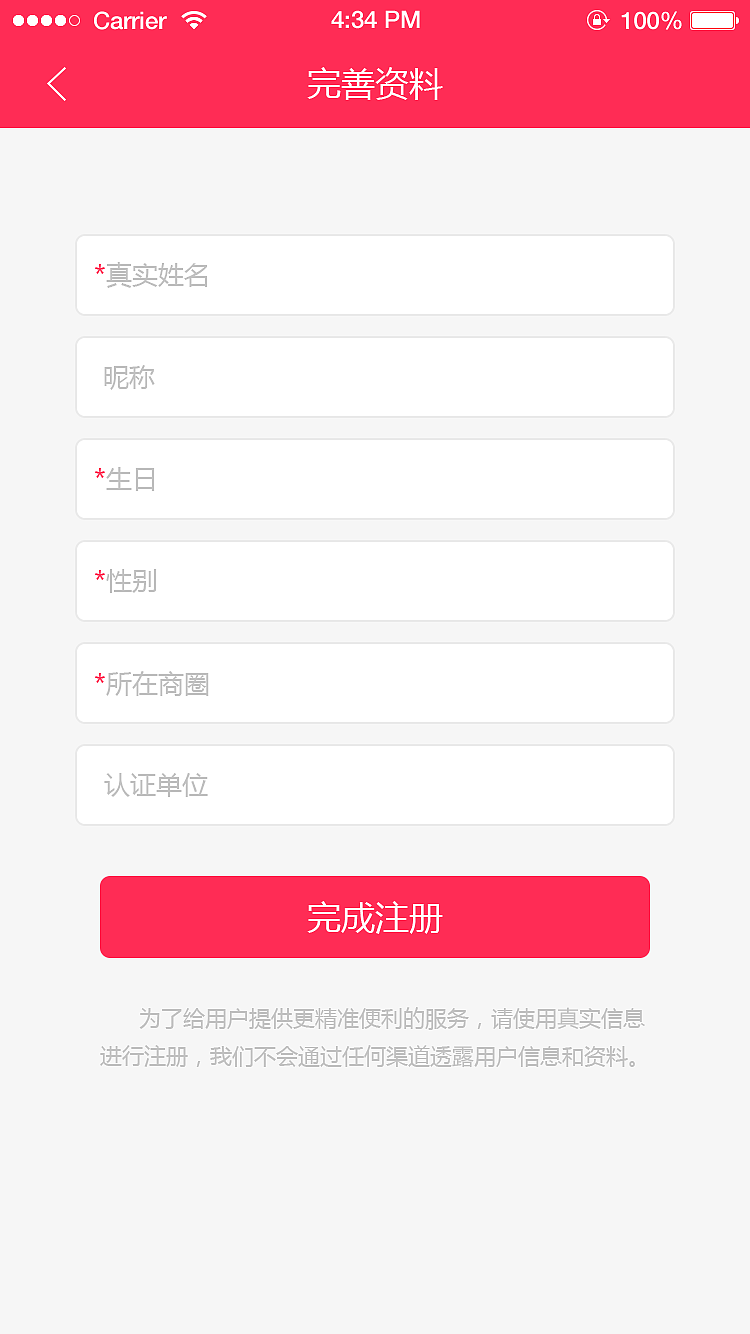
Task: Select the 认证单位 certification field
Action: point(375,785)
